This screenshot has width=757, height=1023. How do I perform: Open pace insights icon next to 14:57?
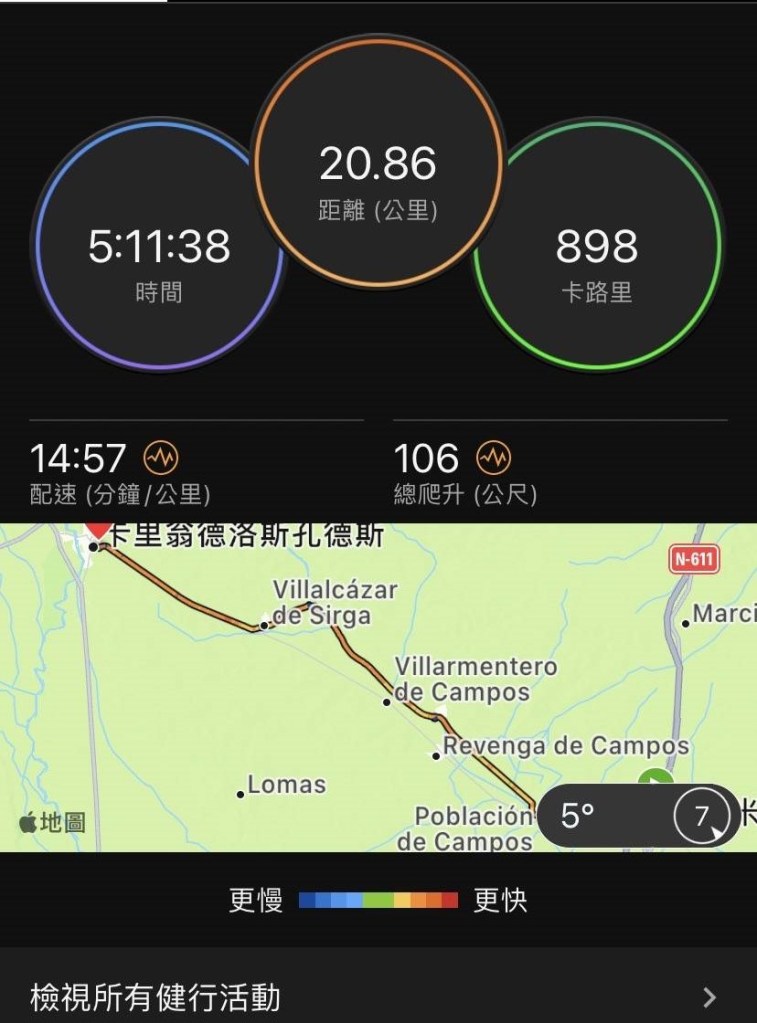click(x=161, y=459)
